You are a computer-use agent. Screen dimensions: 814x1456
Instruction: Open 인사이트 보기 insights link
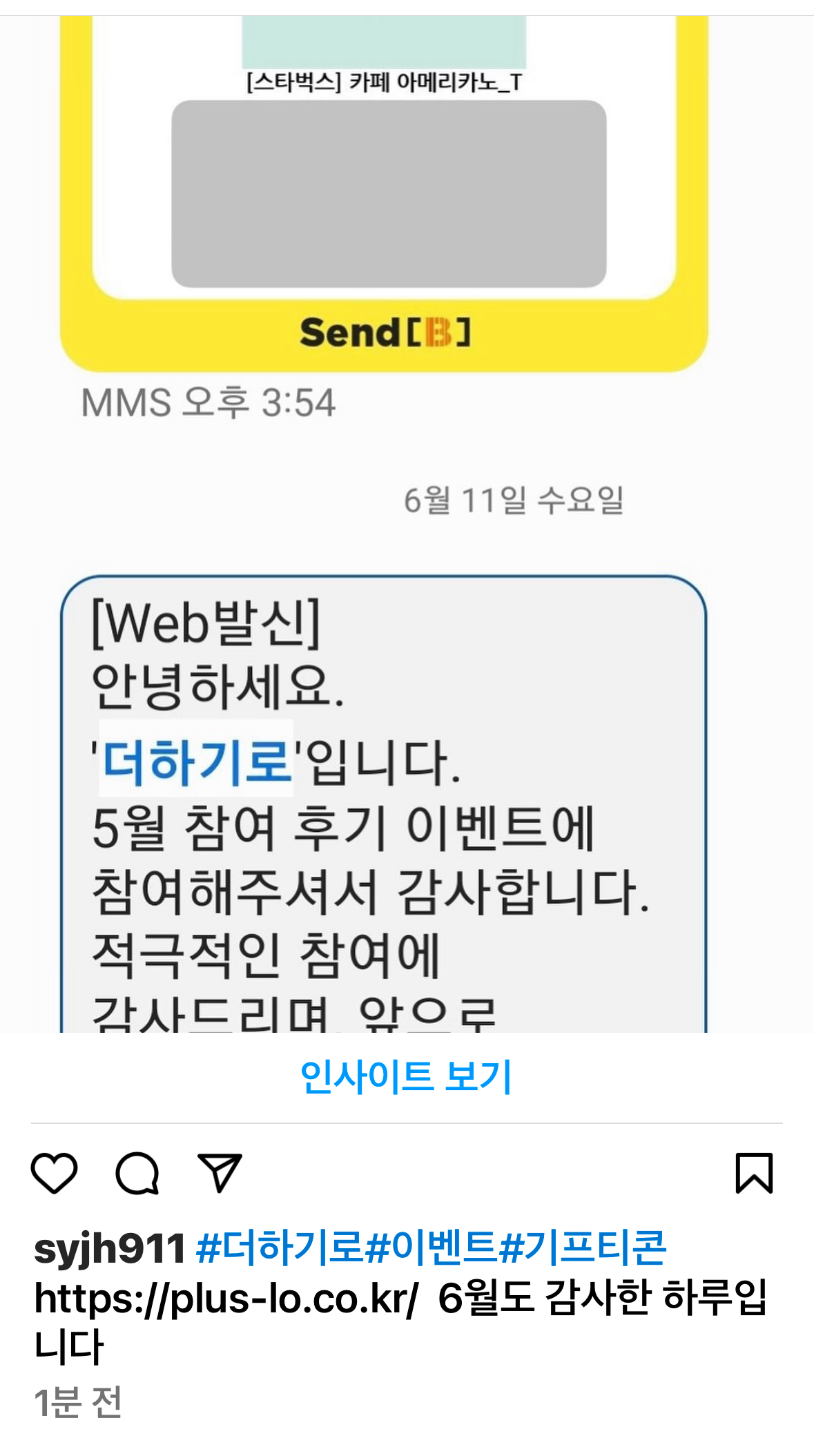(x=406, y=1076)
